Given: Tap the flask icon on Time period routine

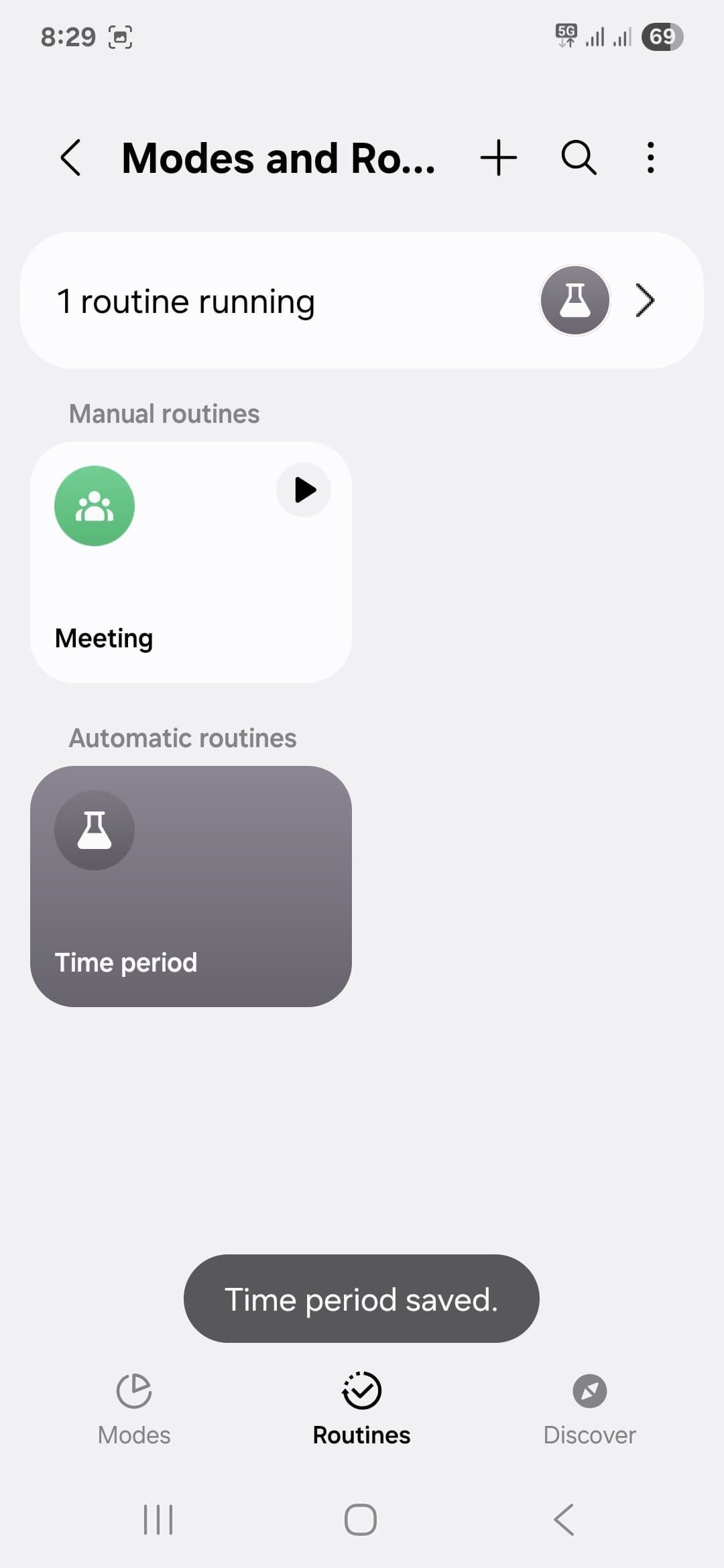Looking at the screenshot, I should point(94,830).
